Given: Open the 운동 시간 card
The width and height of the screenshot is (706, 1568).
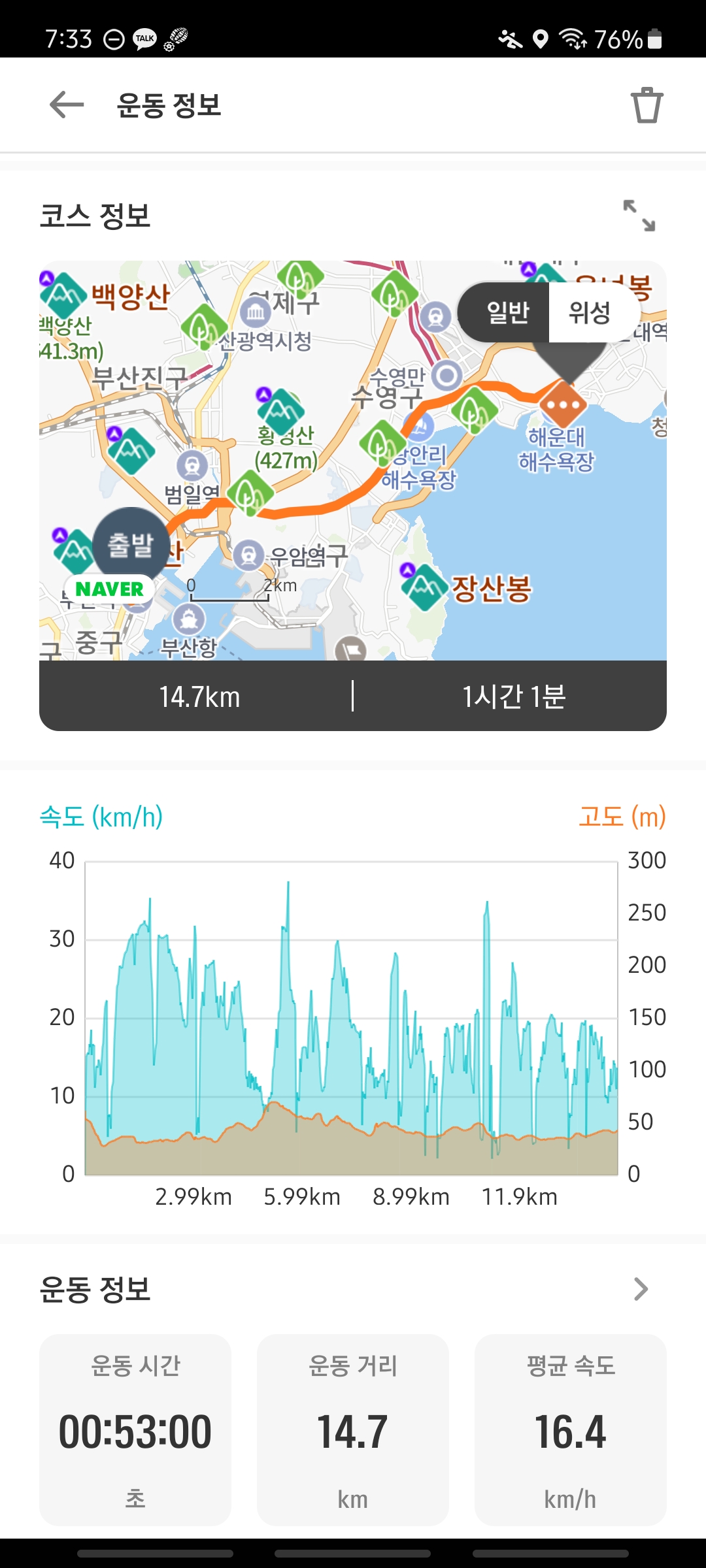Looking at the screenshot, I should pos(135,1429).
